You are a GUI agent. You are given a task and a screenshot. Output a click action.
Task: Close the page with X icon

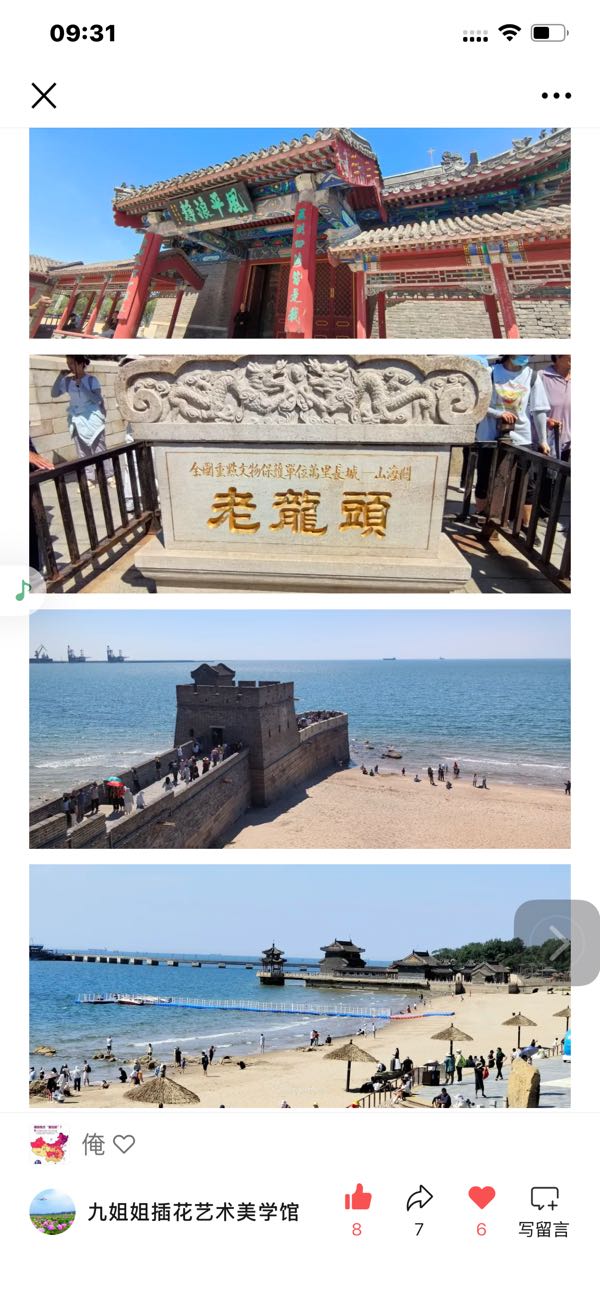click(x=44, y=96)
